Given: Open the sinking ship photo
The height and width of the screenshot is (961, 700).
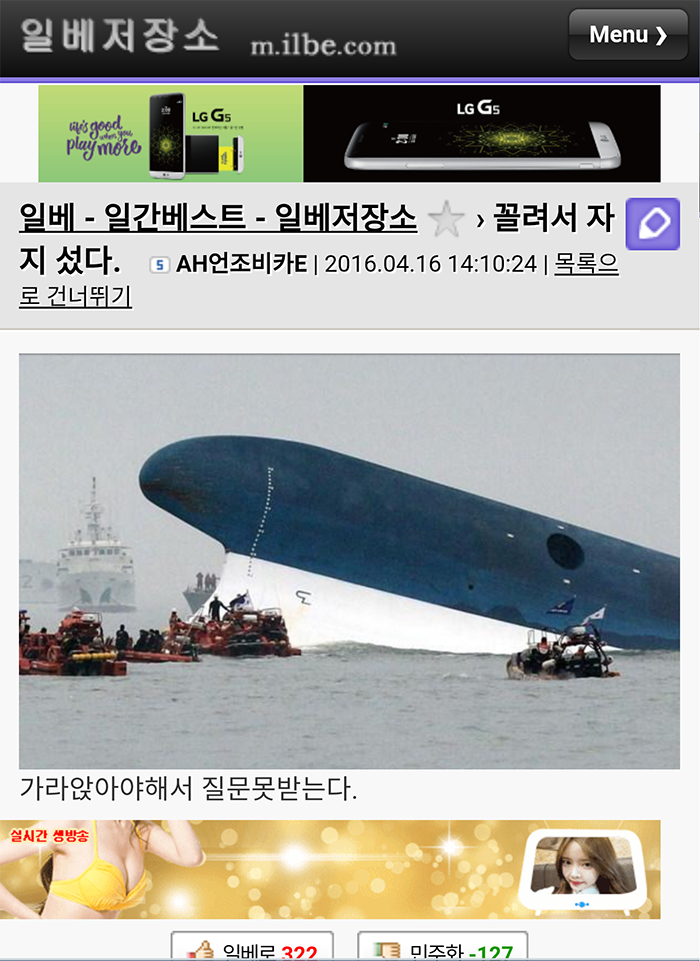Looking at the screenshot, I should pos(349,561).
